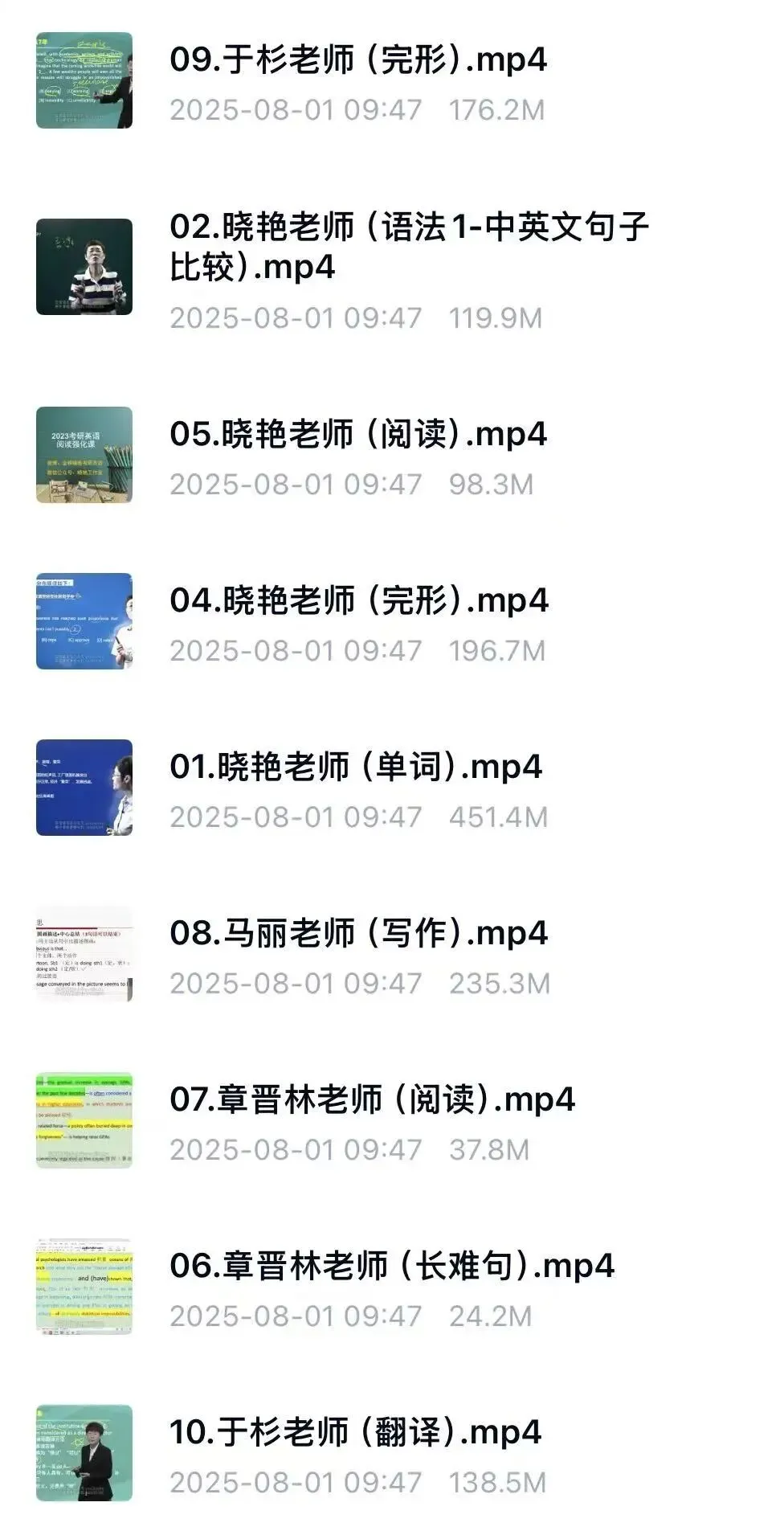
Task: Select 01.晓艳老师（单词）.mp4
Action: point(392,788)
